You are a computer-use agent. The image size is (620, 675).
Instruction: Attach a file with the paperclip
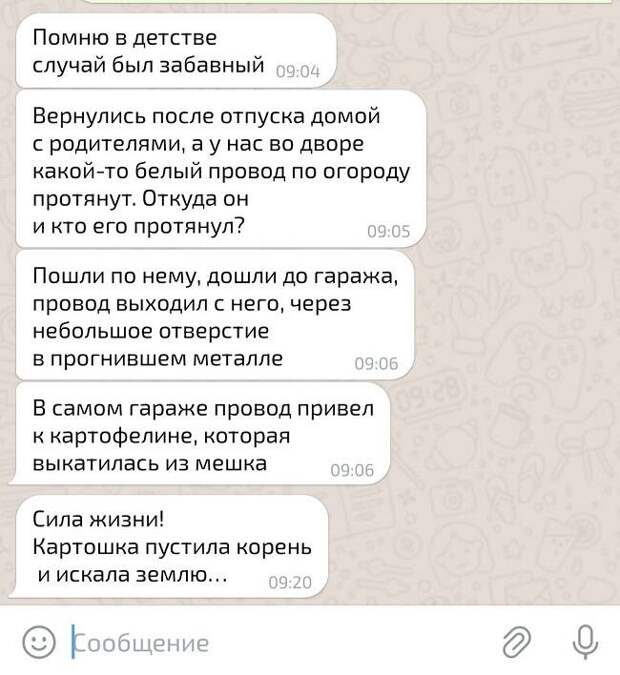[516, 641]
